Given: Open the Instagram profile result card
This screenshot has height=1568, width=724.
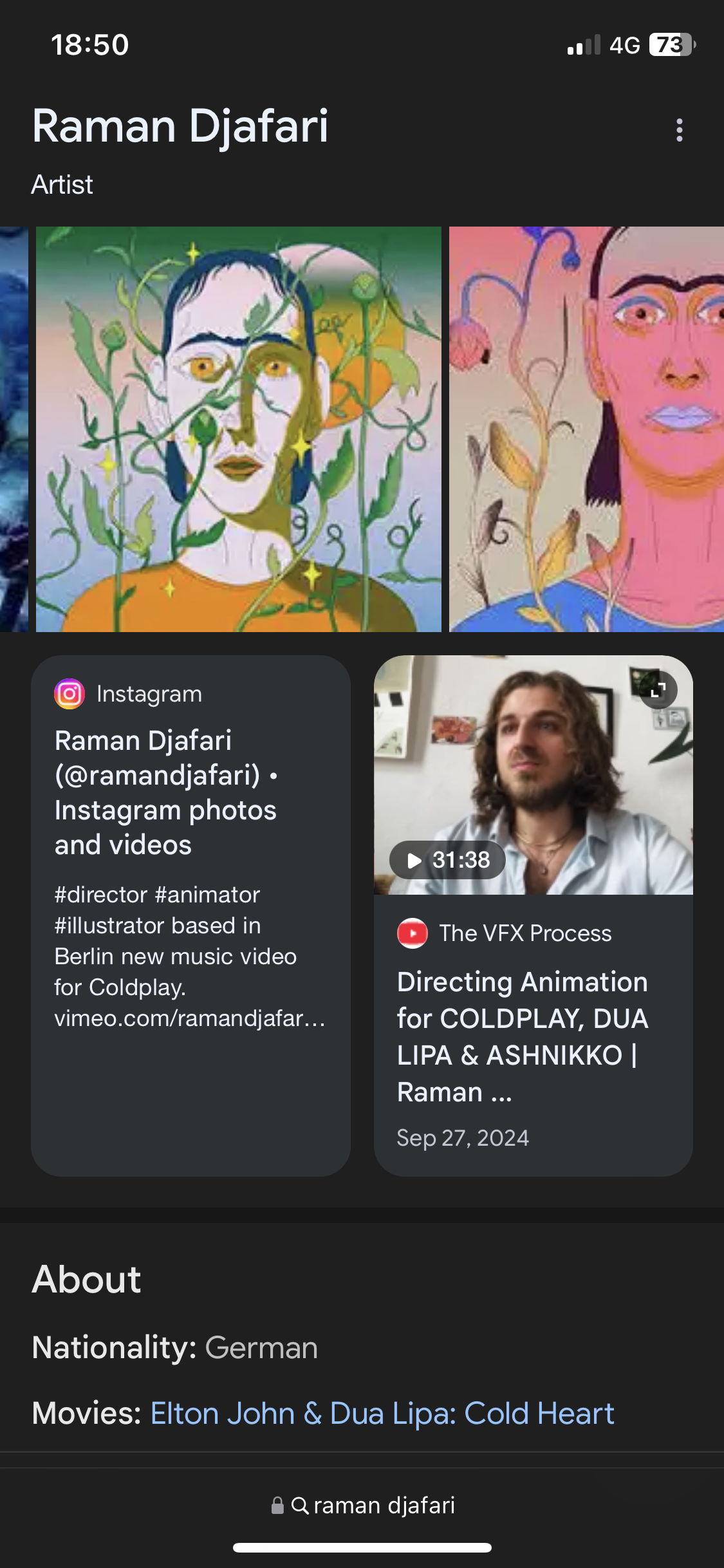Looking at the screenshot, I should click(x=190, y=916).
